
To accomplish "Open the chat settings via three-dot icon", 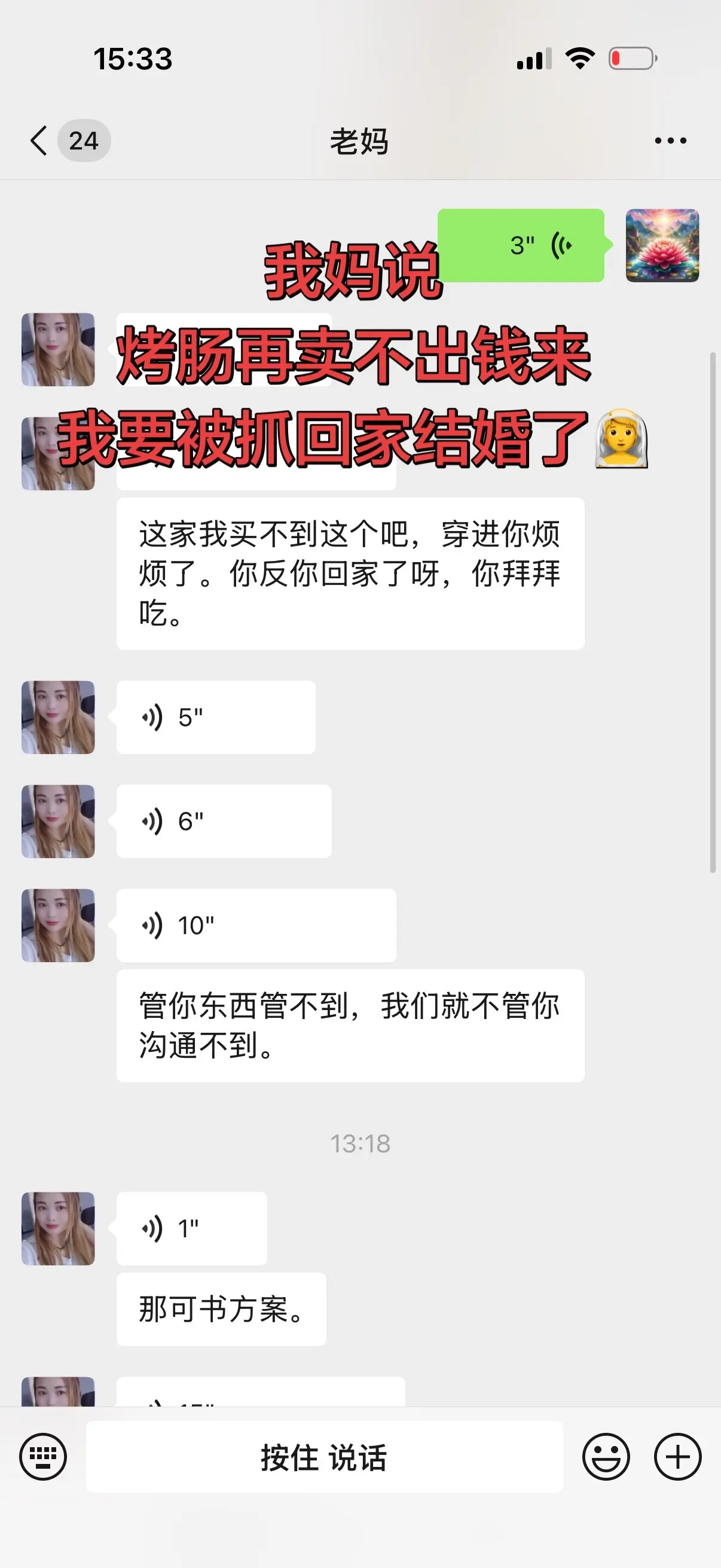I will click(671, 140).
